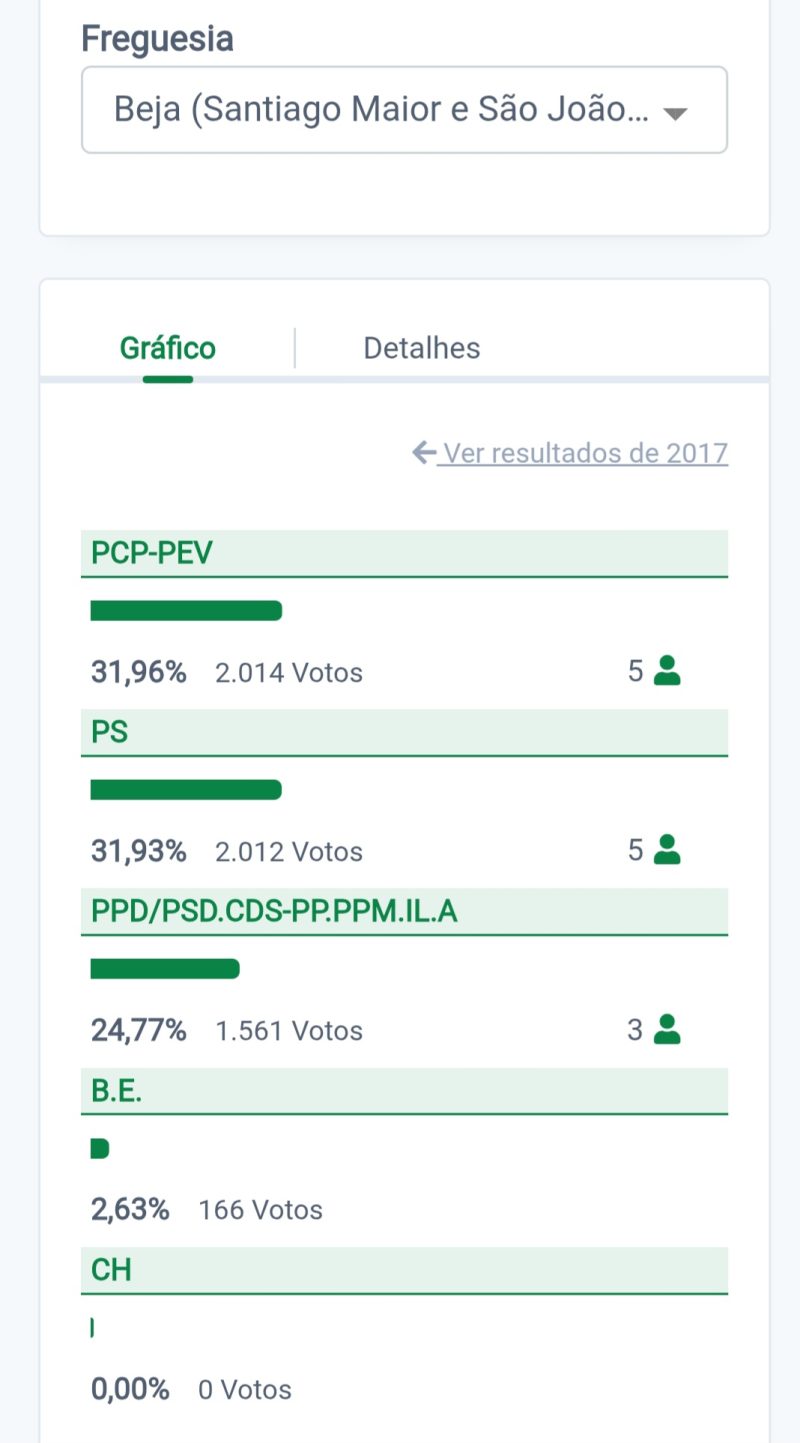This screenshot has height=1443, width=800.
Task: Switch to the Detalhes tab
Action: click(x=421, y=348)
